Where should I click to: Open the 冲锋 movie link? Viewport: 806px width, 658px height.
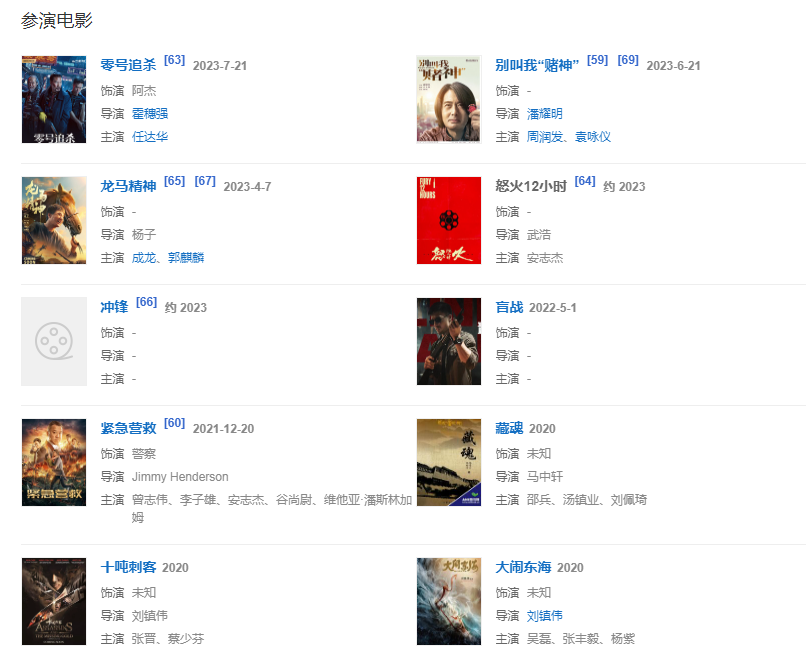click(x=114, y=307)
